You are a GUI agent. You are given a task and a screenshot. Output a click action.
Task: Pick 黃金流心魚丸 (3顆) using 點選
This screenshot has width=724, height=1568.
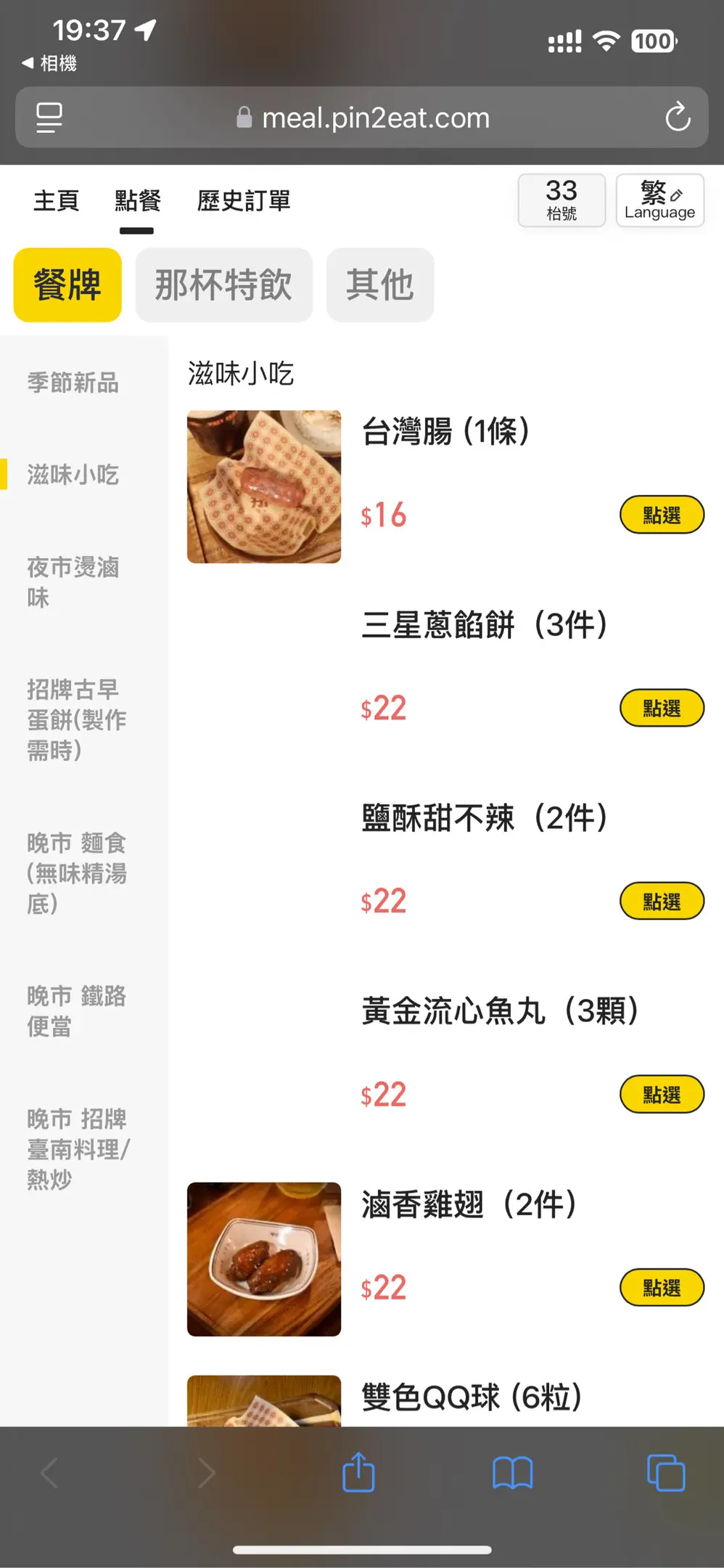(661, 1094)
